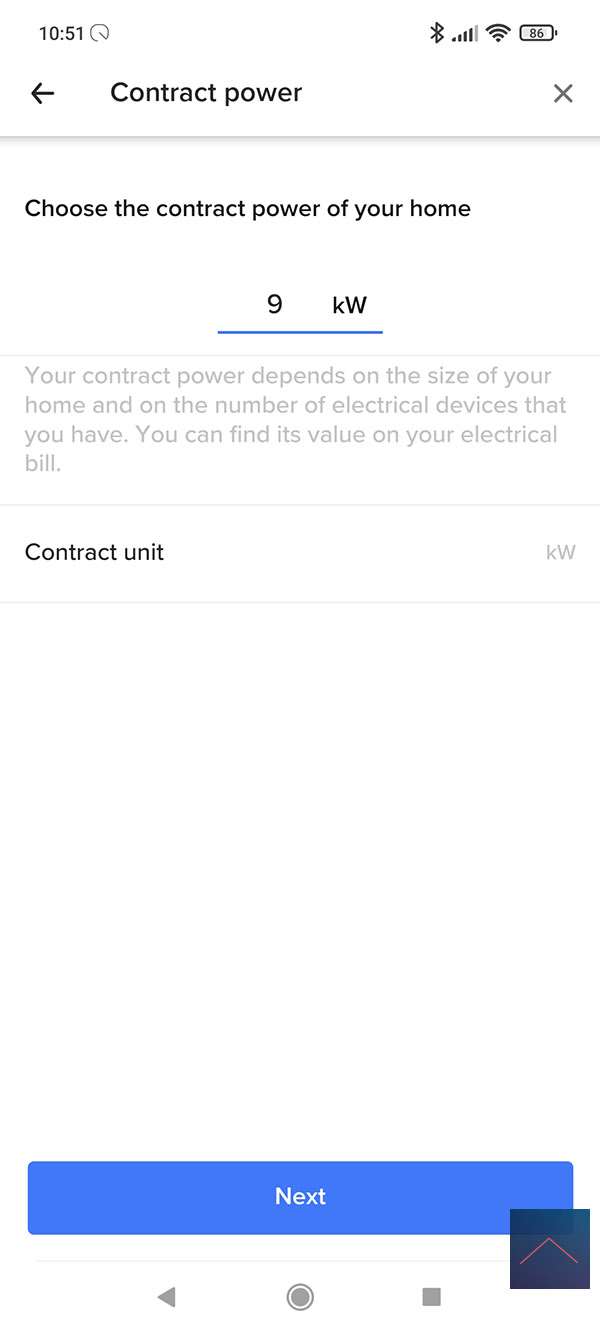
Task: Close the Contract power setup
Action: [x=563, y=93]
